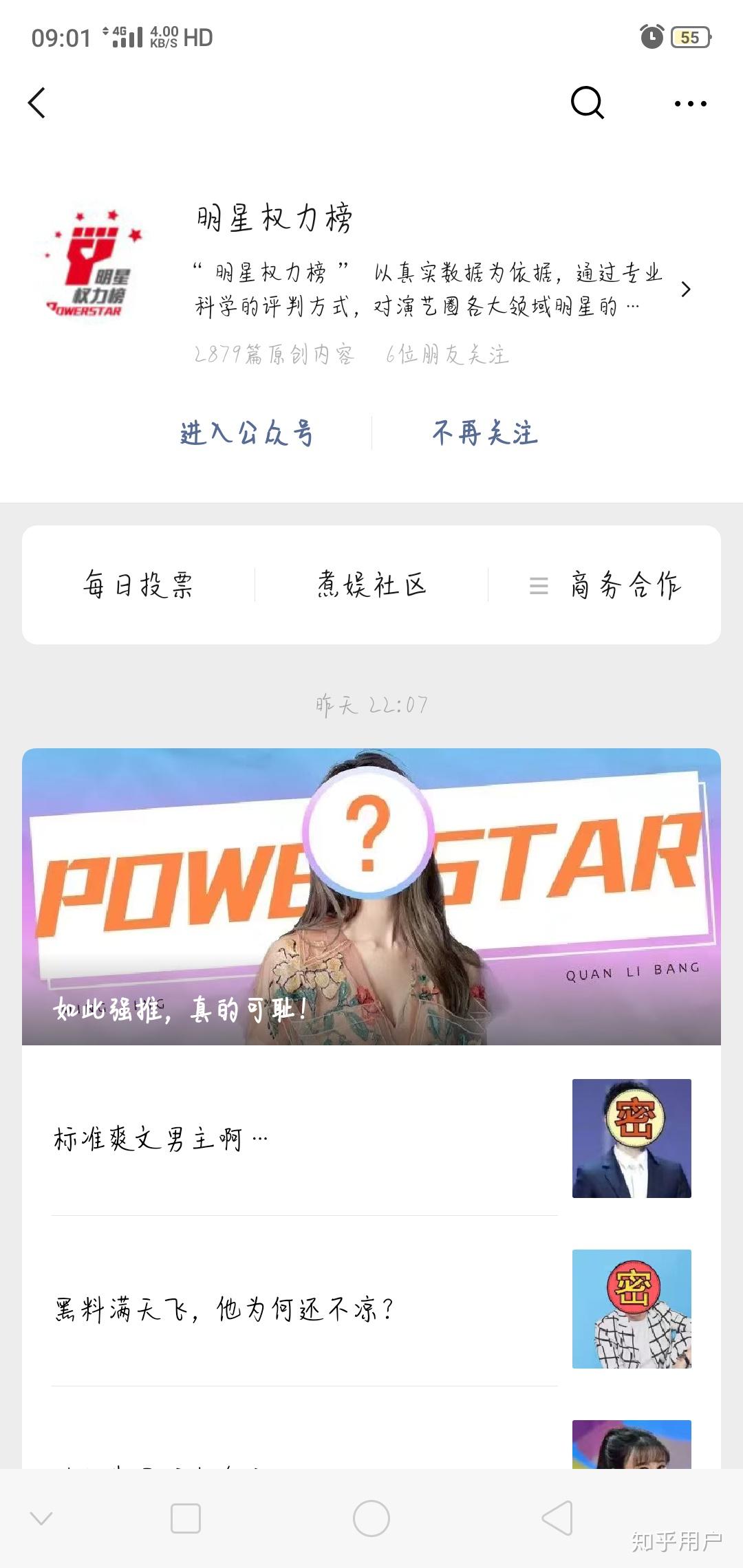Open recent apps with the square button
The height and width of the screenshot is (1568, 743).
coord(185,1518)
